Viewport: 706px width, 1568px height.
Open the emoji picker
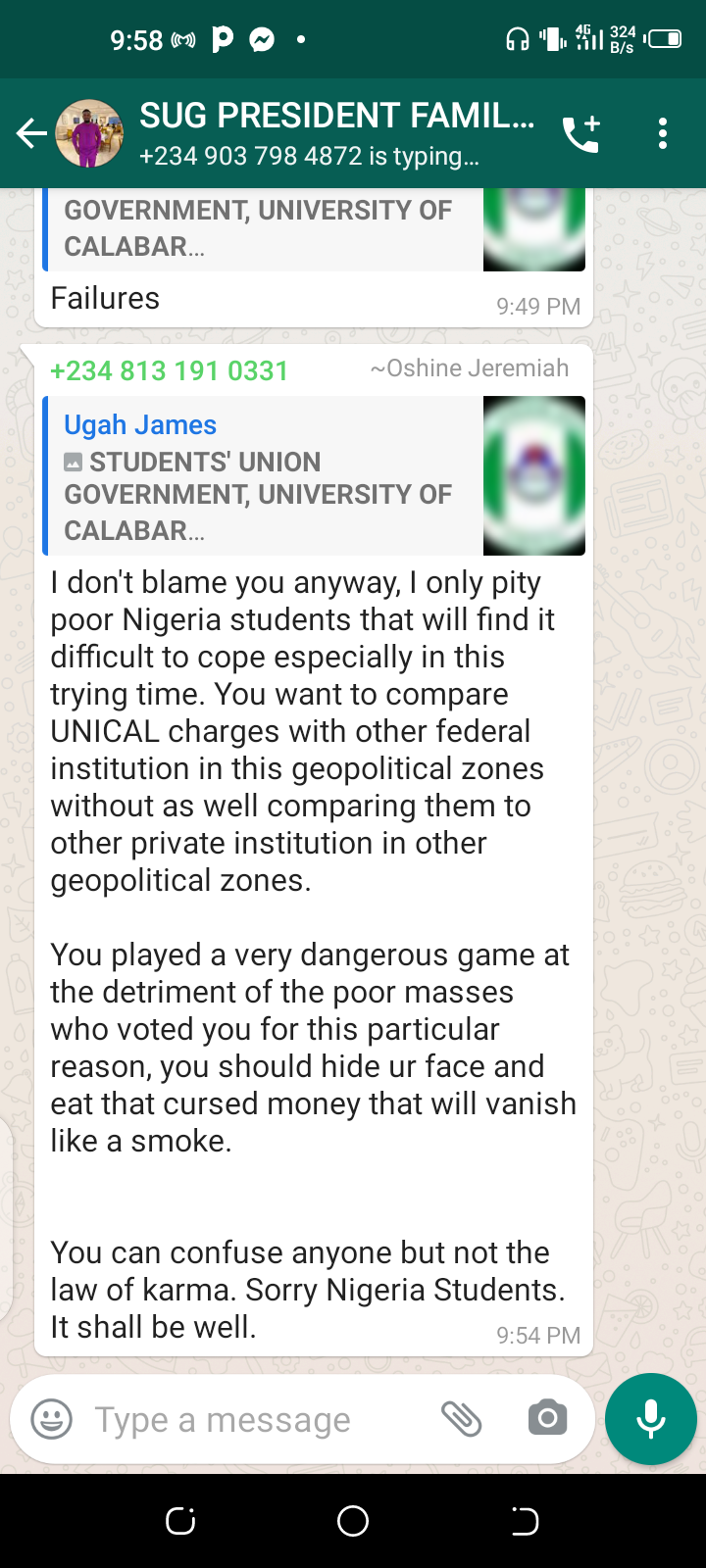(52, 1418)
